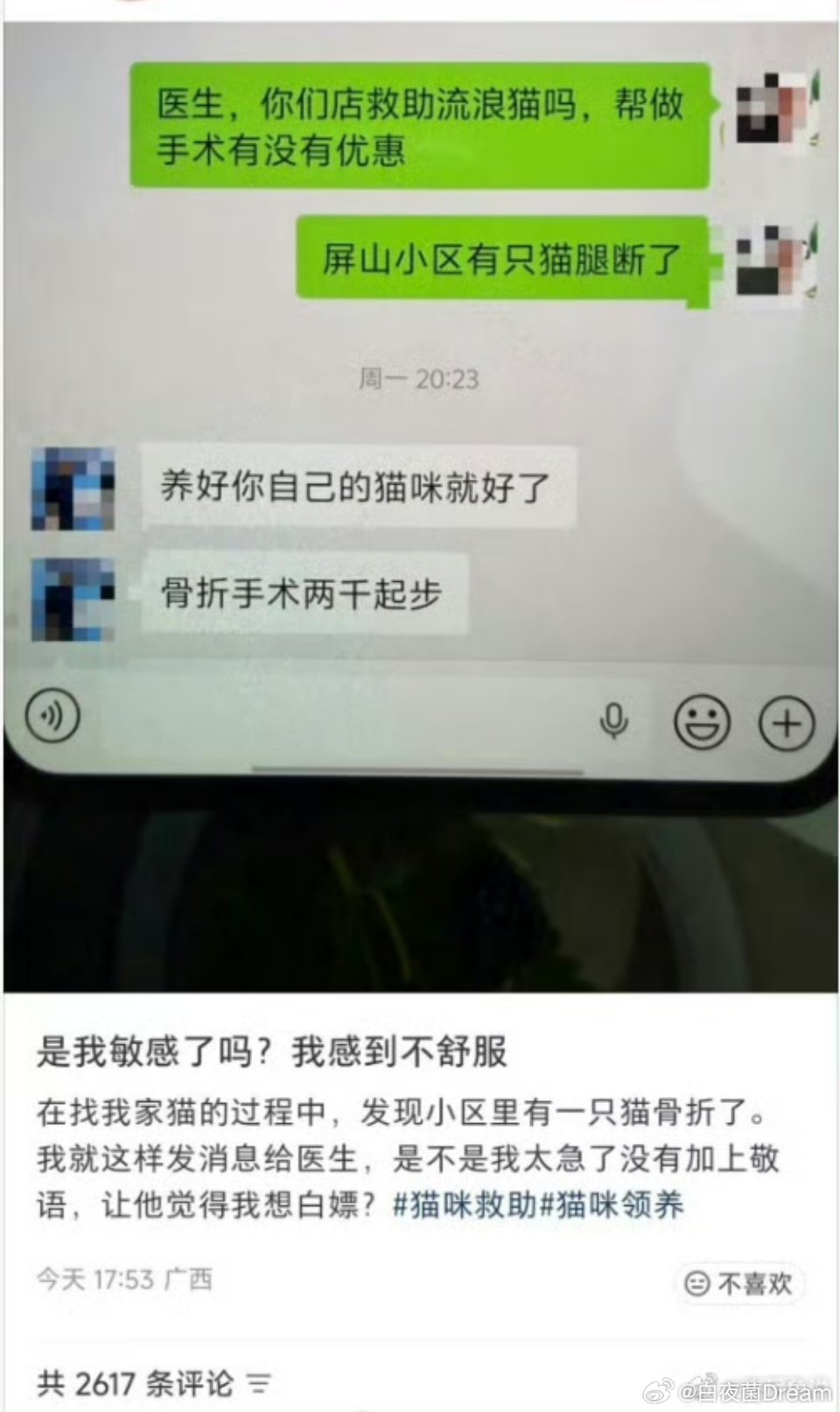Tap the chat text input field
Viewport: 840px width, 1412px height.
332,720
